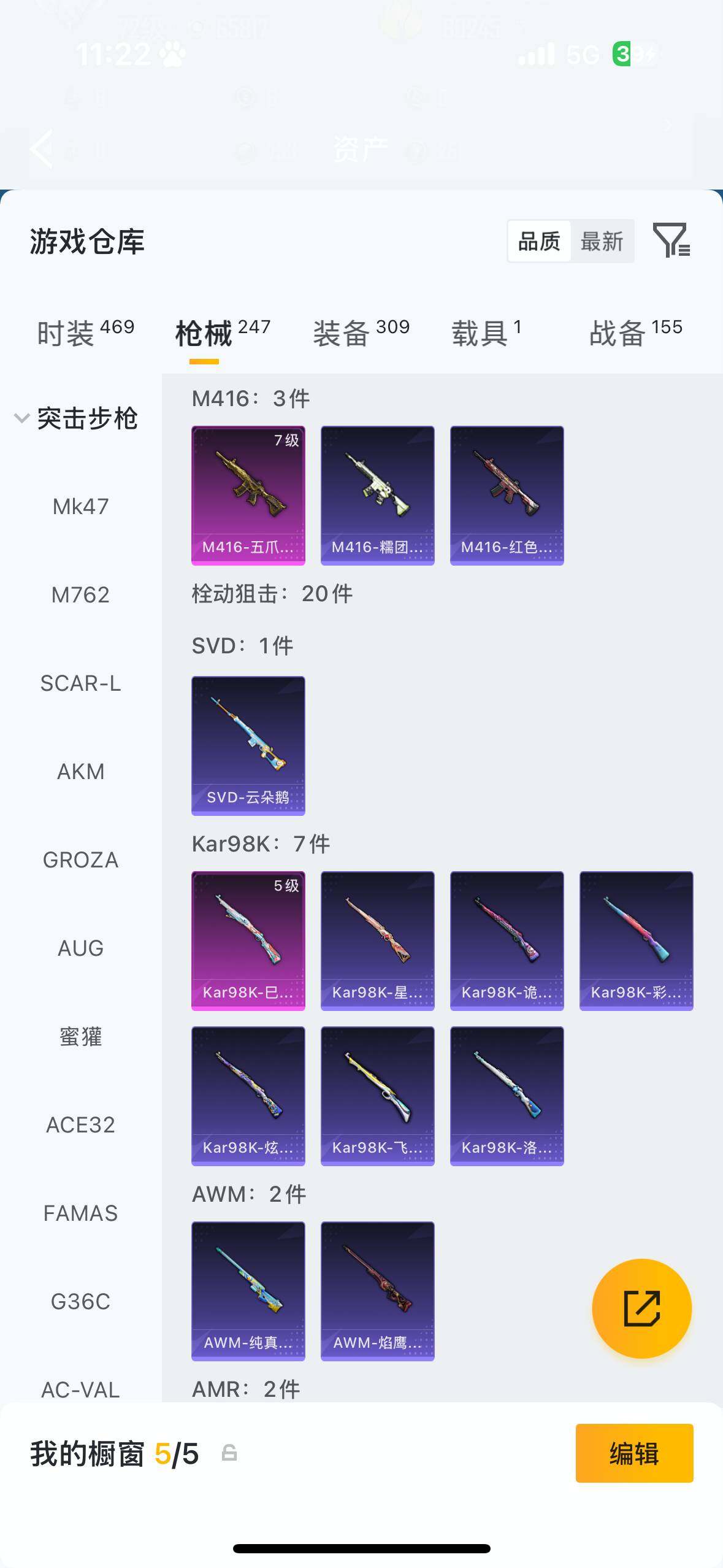The width and height of the screenshot is (723, 1568).
Task: Tap the 编辑 button for 我的橱窗
Action: pos(634,1453)
